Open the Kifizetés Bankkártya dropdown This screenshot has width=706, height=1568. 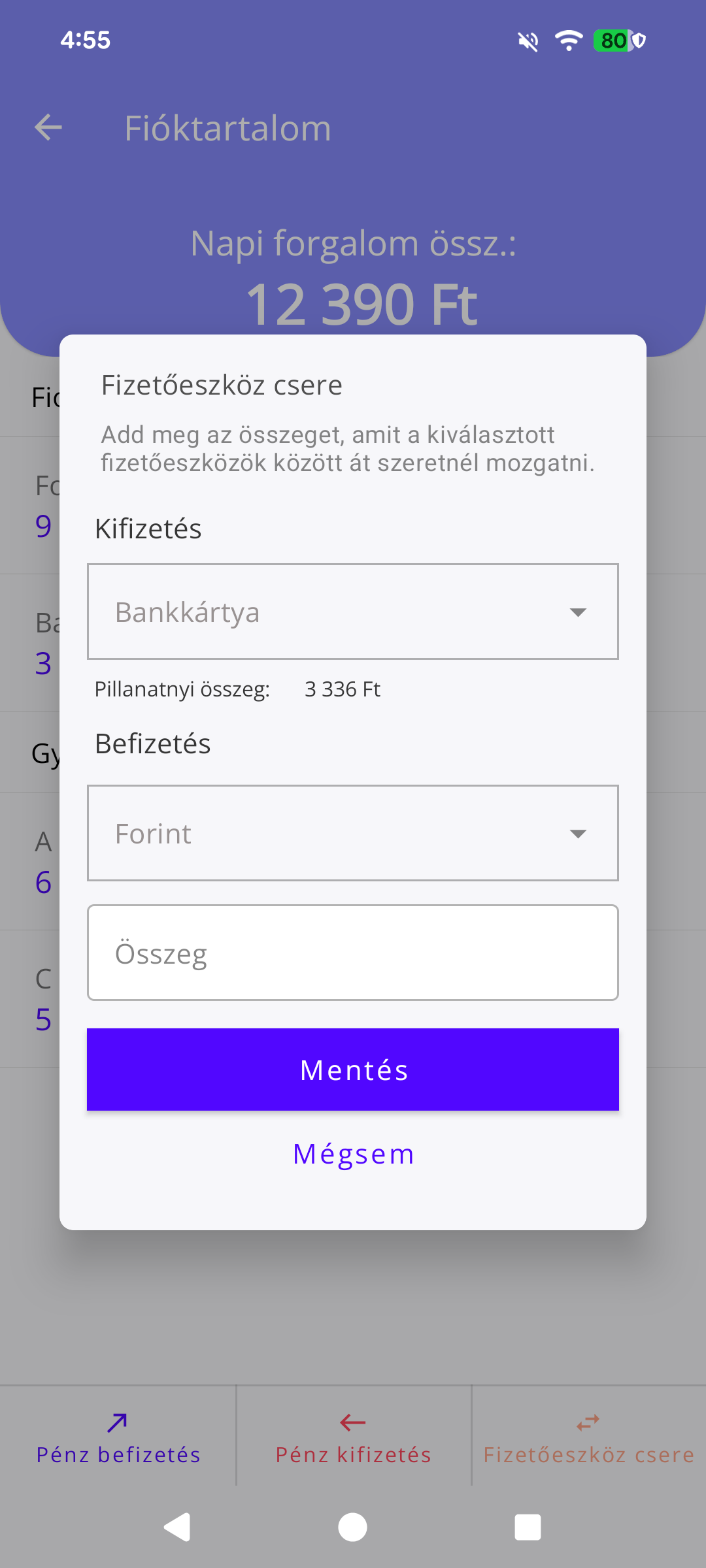(353, 612)
